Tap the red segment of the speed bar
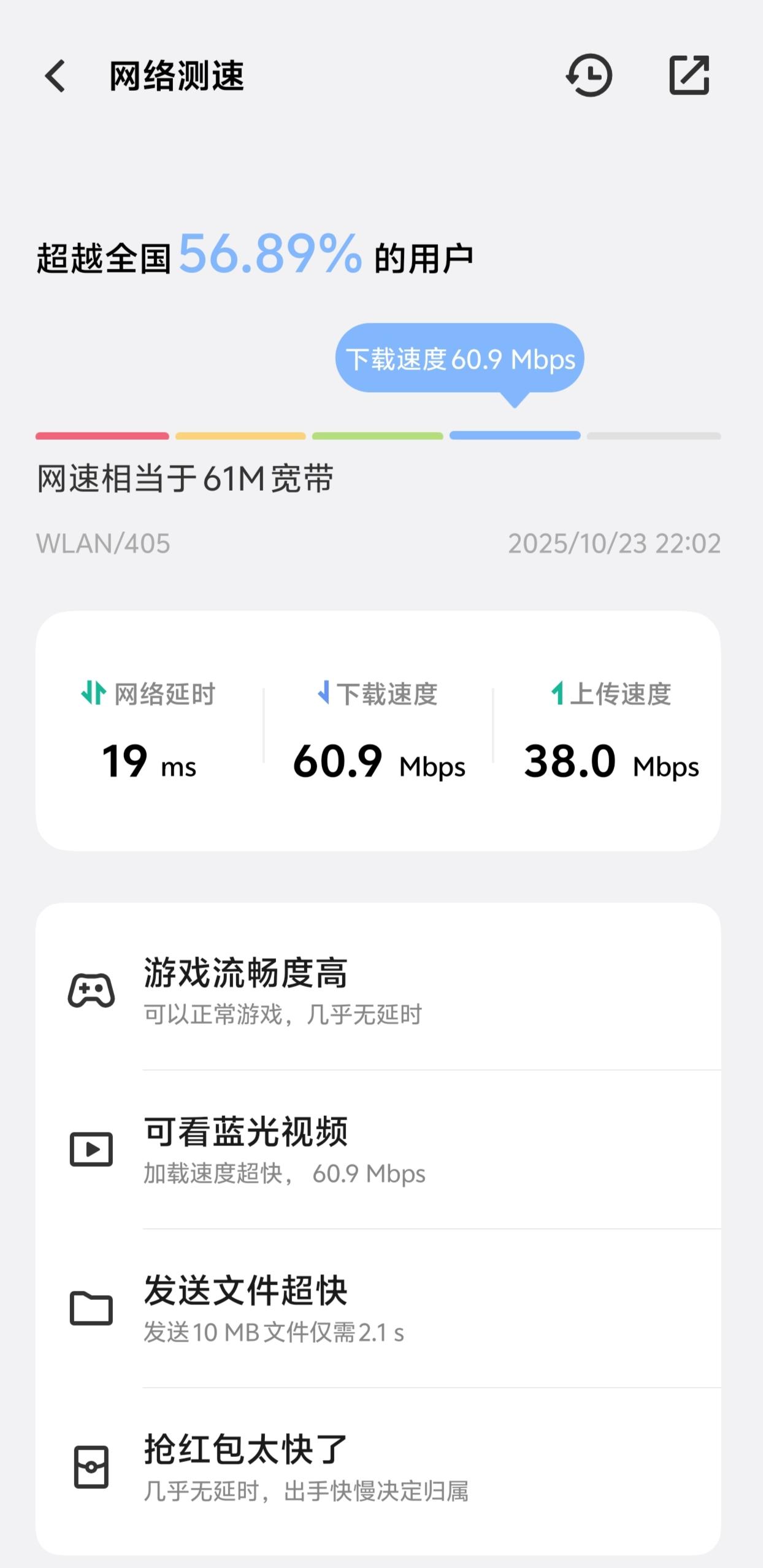The image size is (763, 1568). [x=102, y=436]
